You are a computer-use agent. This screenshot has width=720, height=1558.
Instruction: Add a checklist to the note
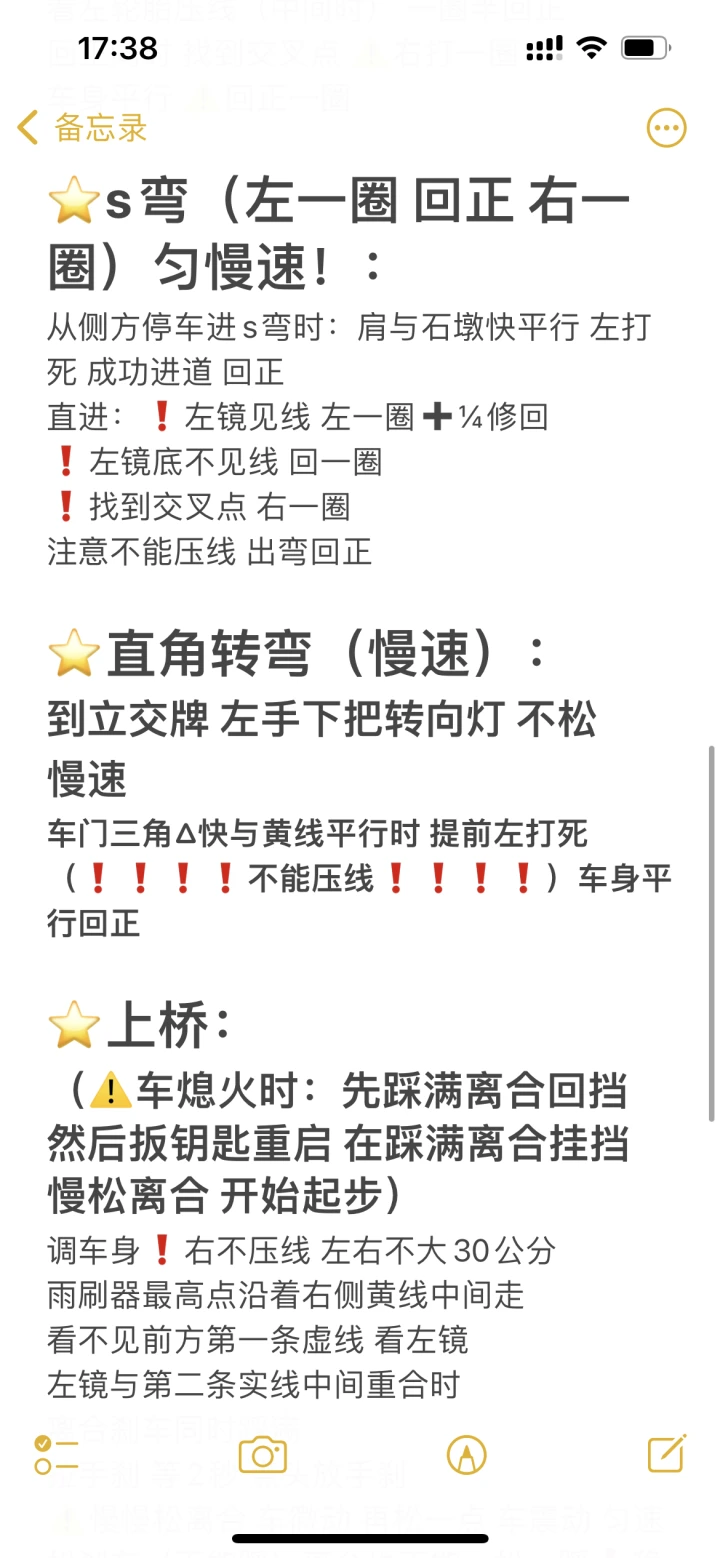pyautogui.click(x=56, y=1455)
